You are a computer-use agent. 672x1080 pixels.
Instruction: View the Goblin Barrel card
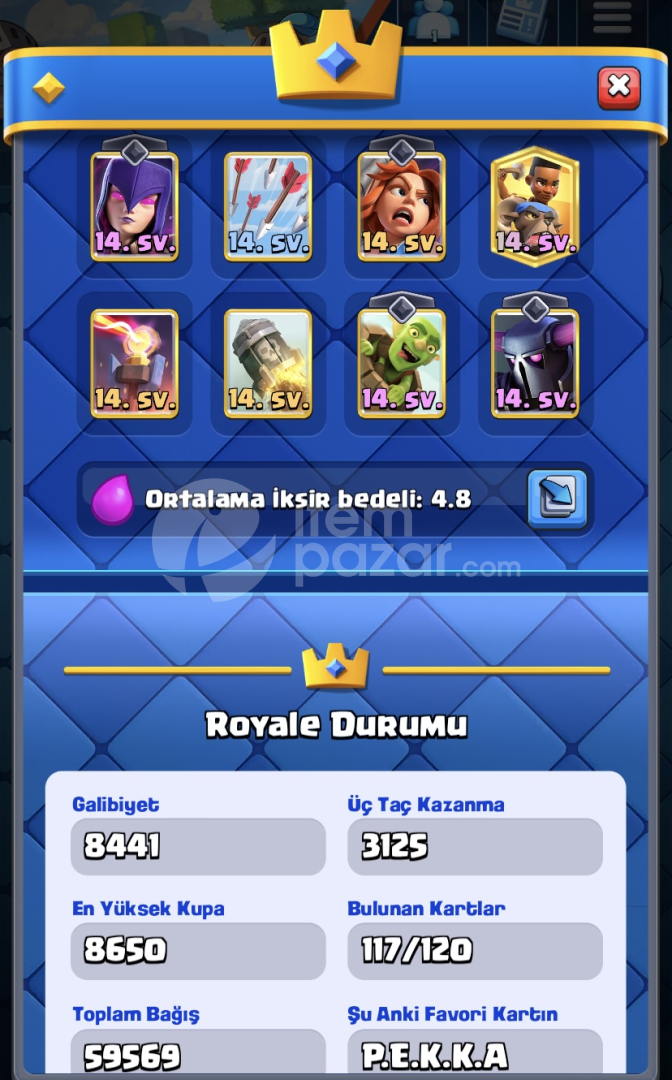click(x=401, y=362)
